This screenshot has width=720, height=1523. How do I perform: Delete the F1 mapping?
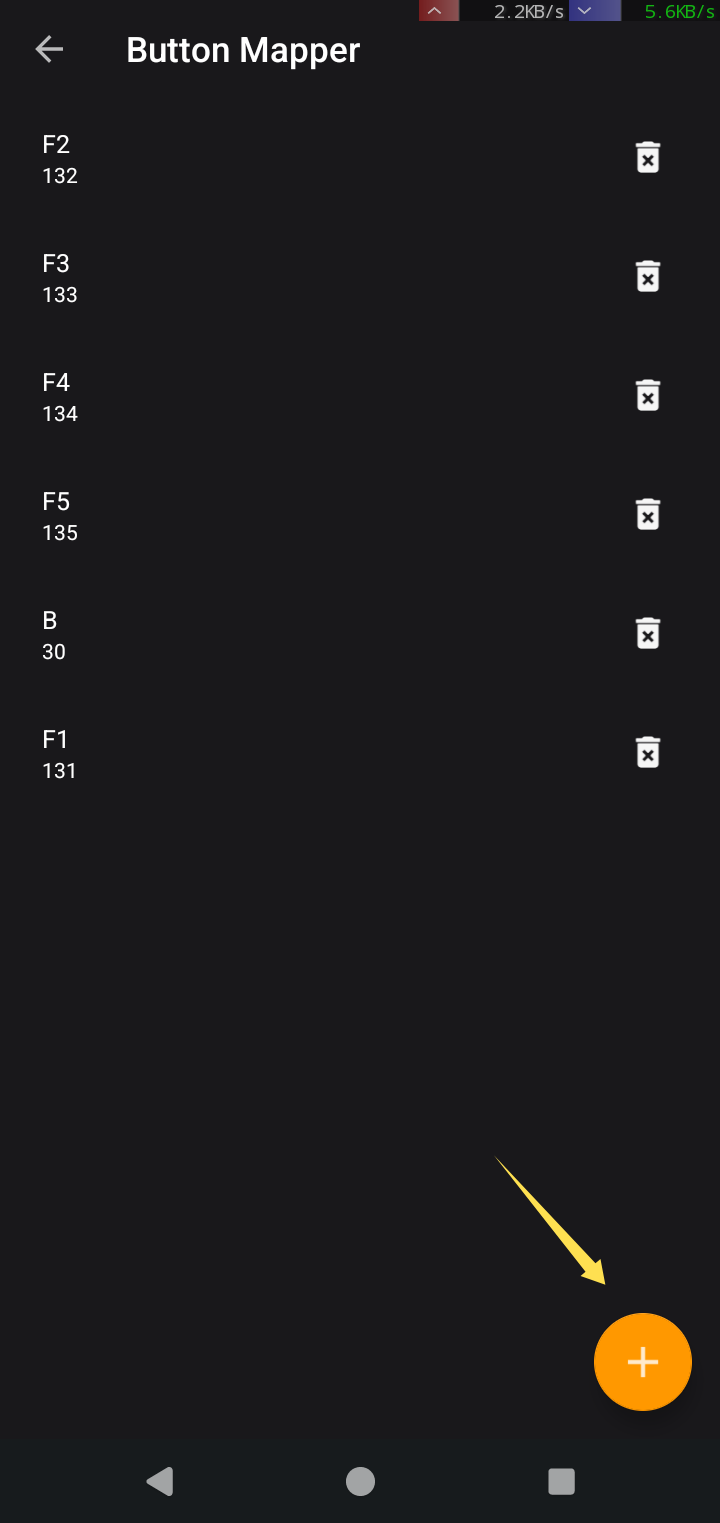tap(648, 753)
